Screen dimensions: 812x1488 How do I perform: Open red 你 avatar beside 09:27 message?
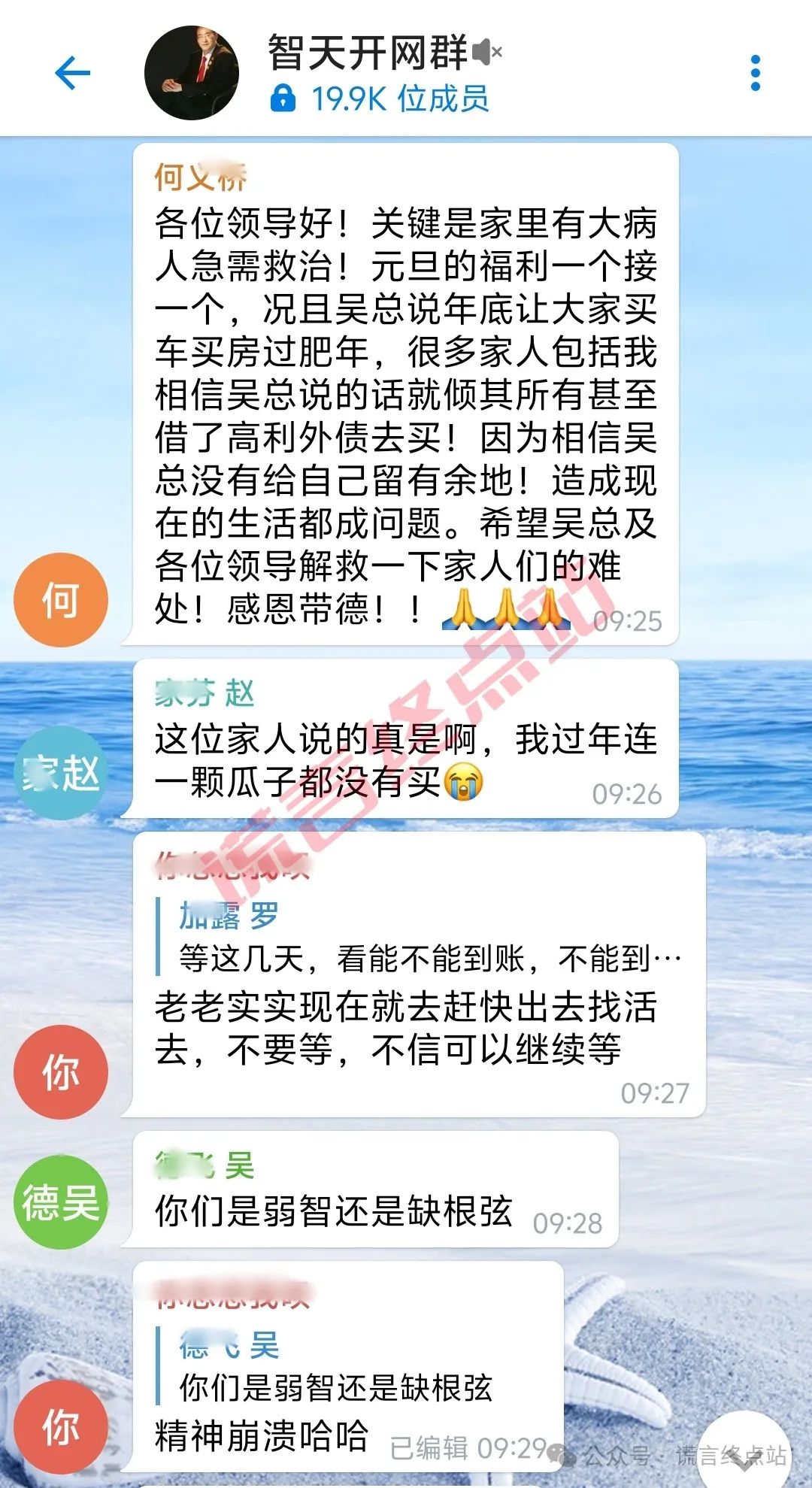tap(61, 1071)
